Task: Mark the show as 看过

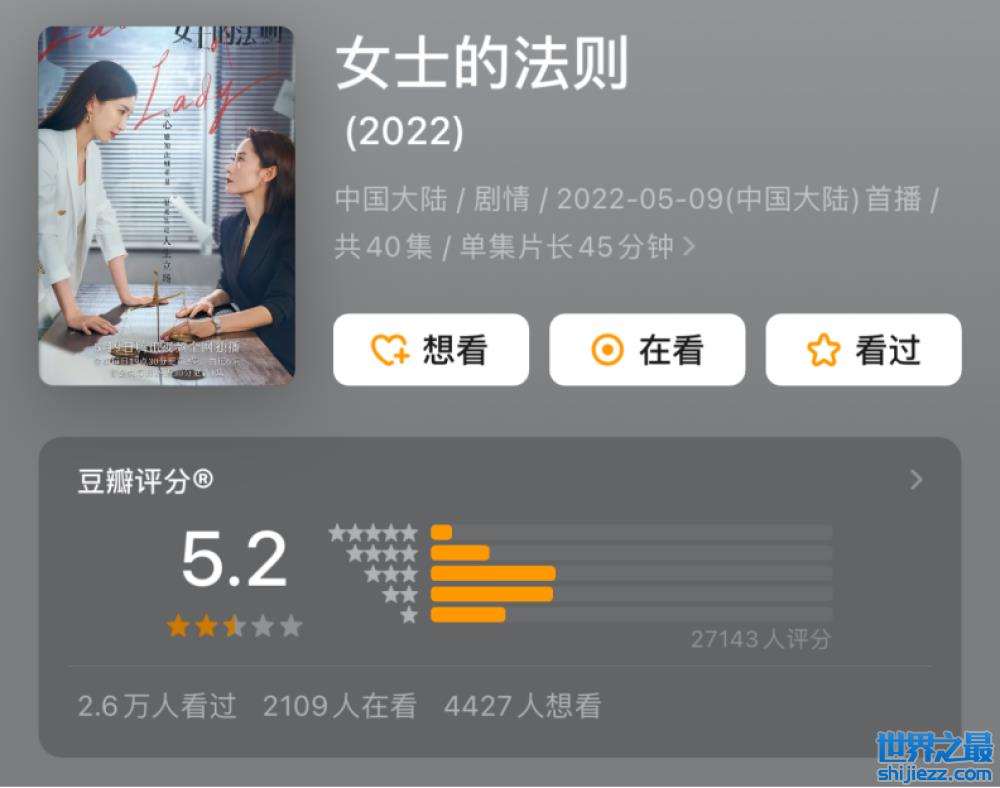Action: (863, 350)
